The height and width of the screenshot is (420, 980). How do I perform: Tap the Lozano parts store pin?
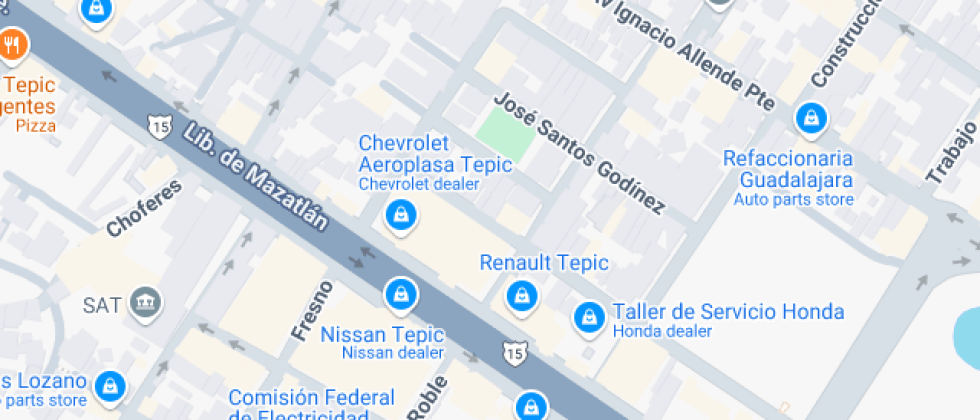[109, 383]
